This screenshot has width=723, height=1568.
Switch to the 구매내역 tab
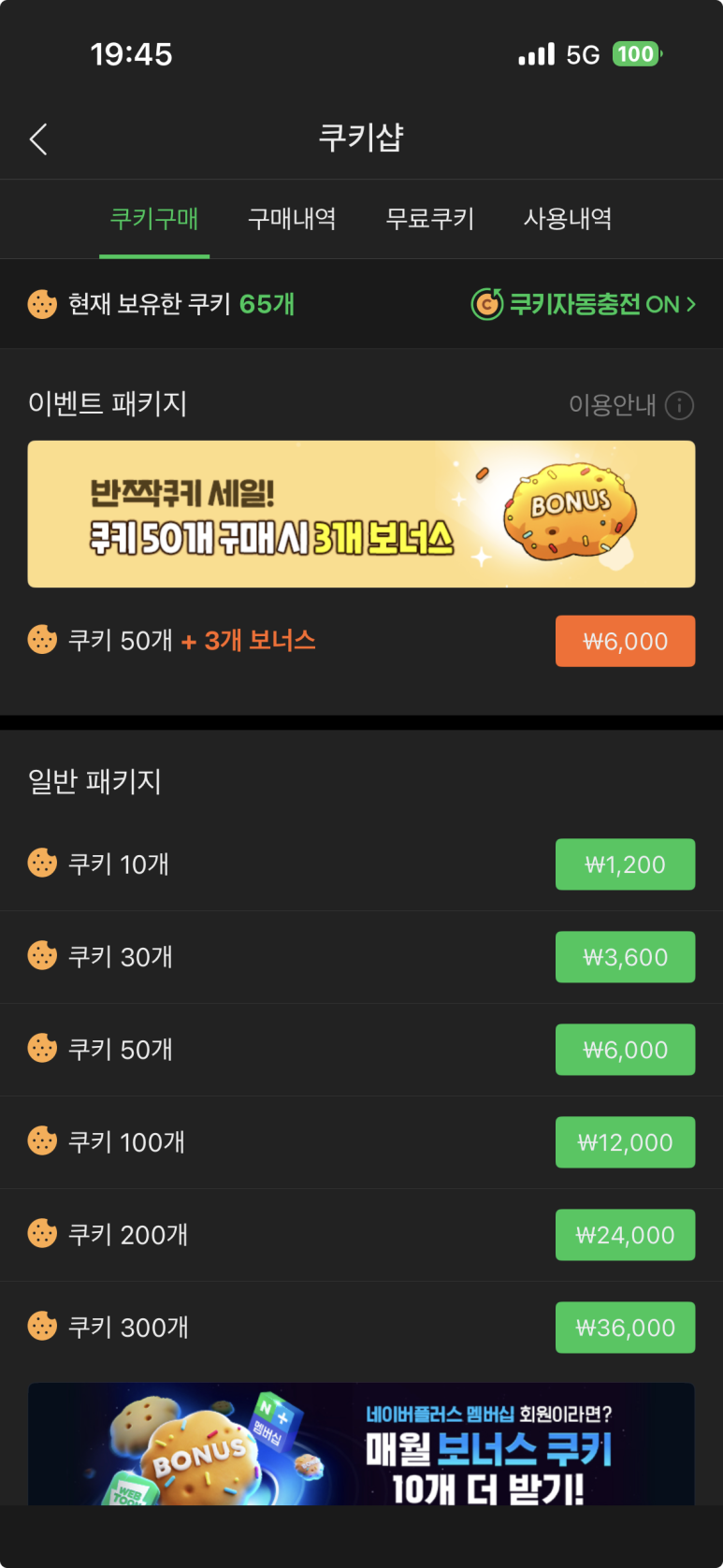click(292, 219)
